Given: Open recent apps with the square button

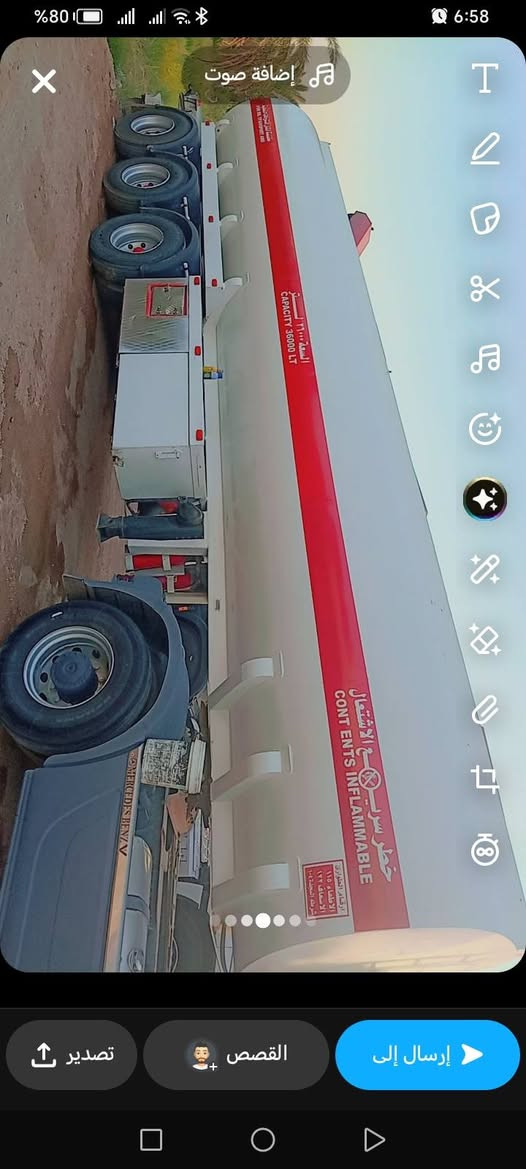Looking at the screenshot, I should pyautogui.click(x=151, y=1139).
